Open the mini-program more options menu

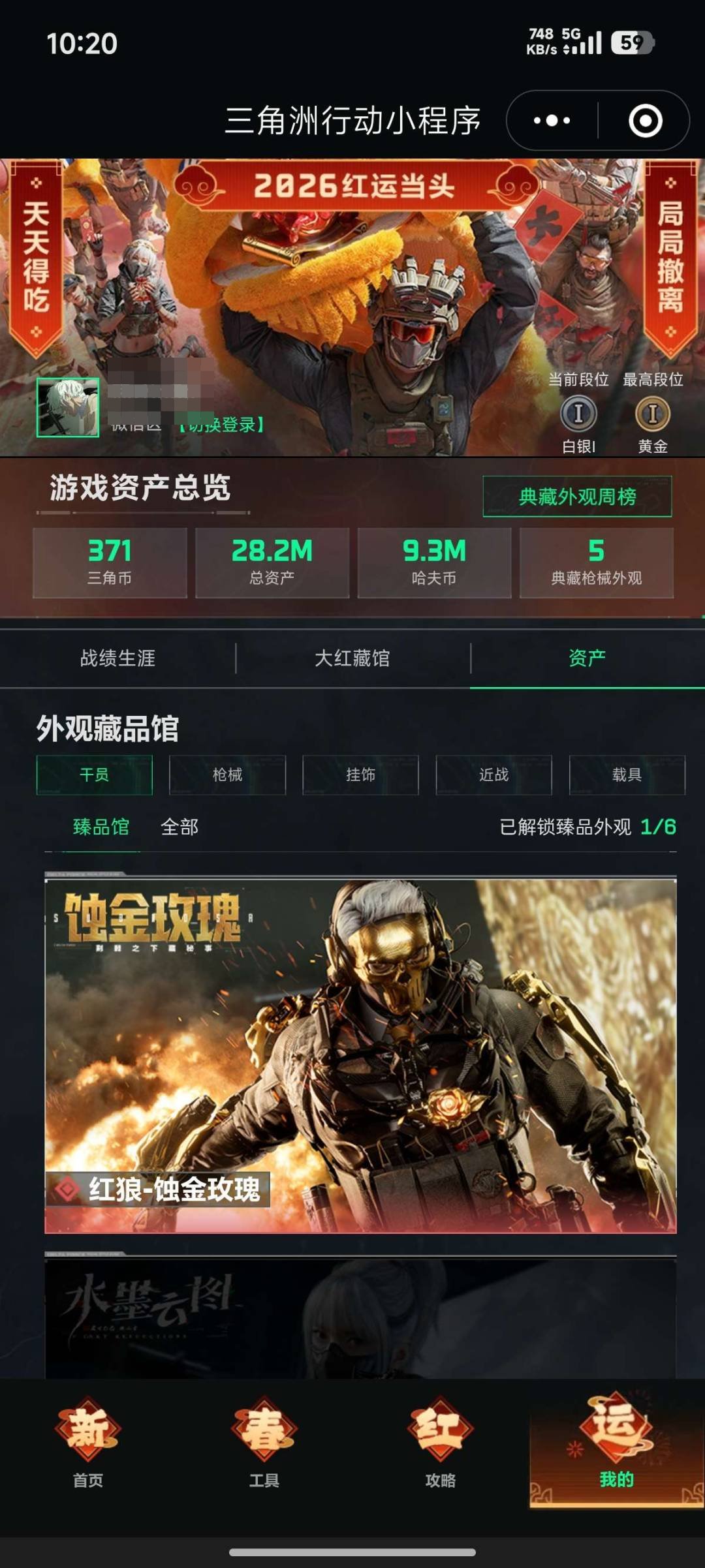[552, 119]
